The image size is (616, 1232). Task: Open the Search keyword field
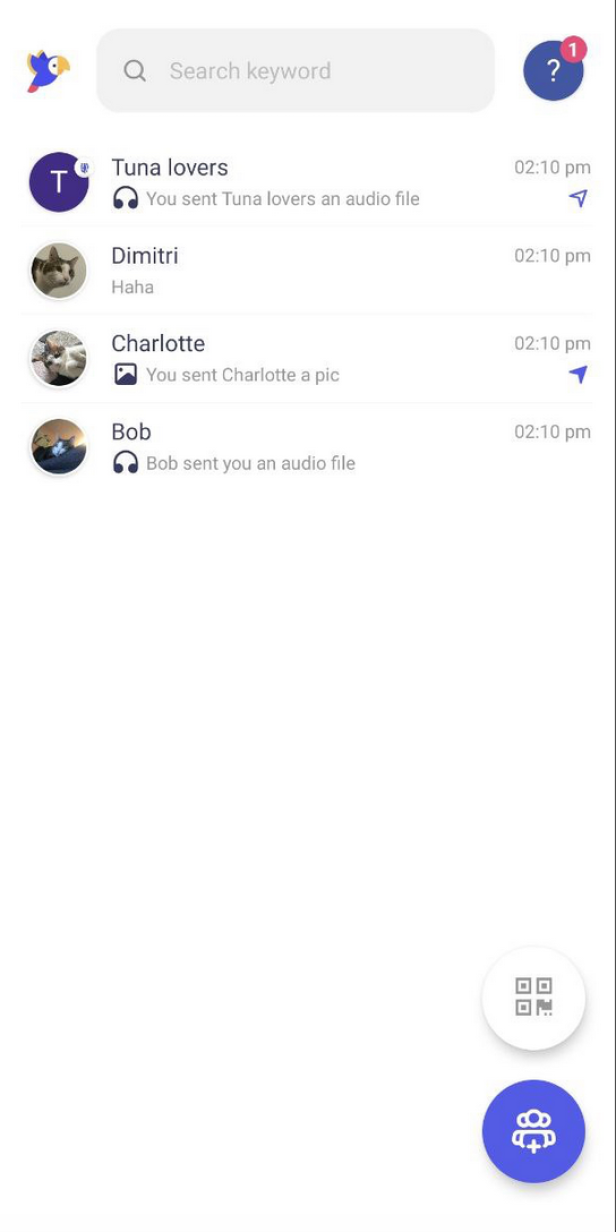pyautogui.click(x=295, y=71)
